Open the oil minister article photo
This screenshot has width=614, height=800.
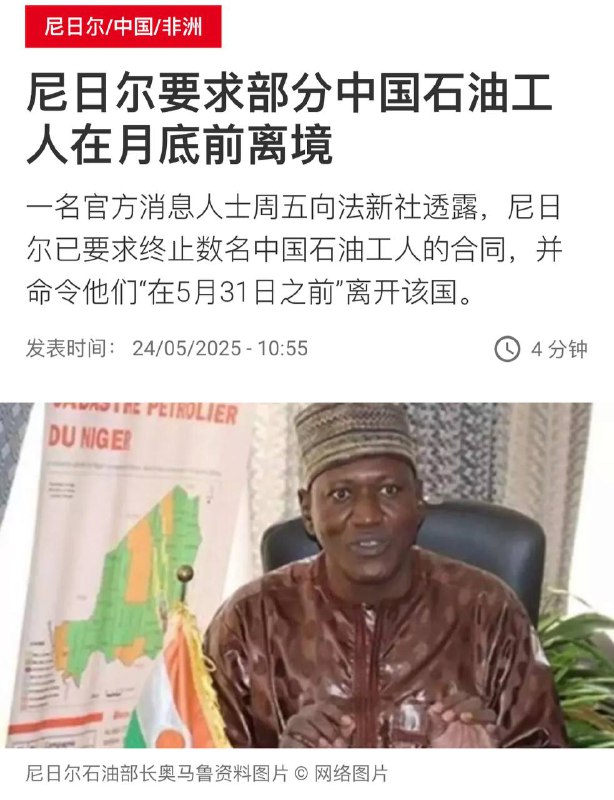click(x=307, y=575)
